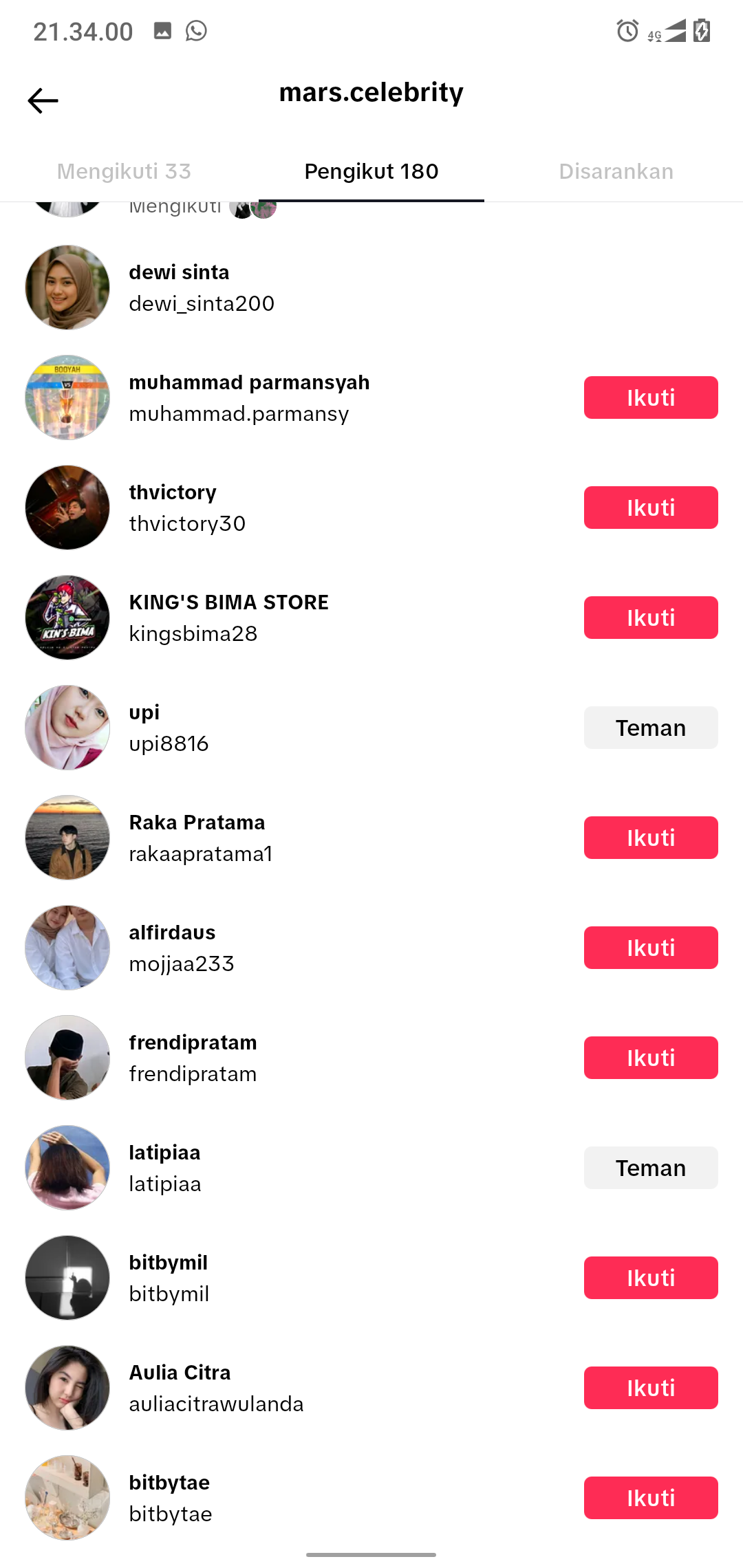Follow Raka Pratama
The height and width of the screenshot is (1568, 743).
point(651,838)
